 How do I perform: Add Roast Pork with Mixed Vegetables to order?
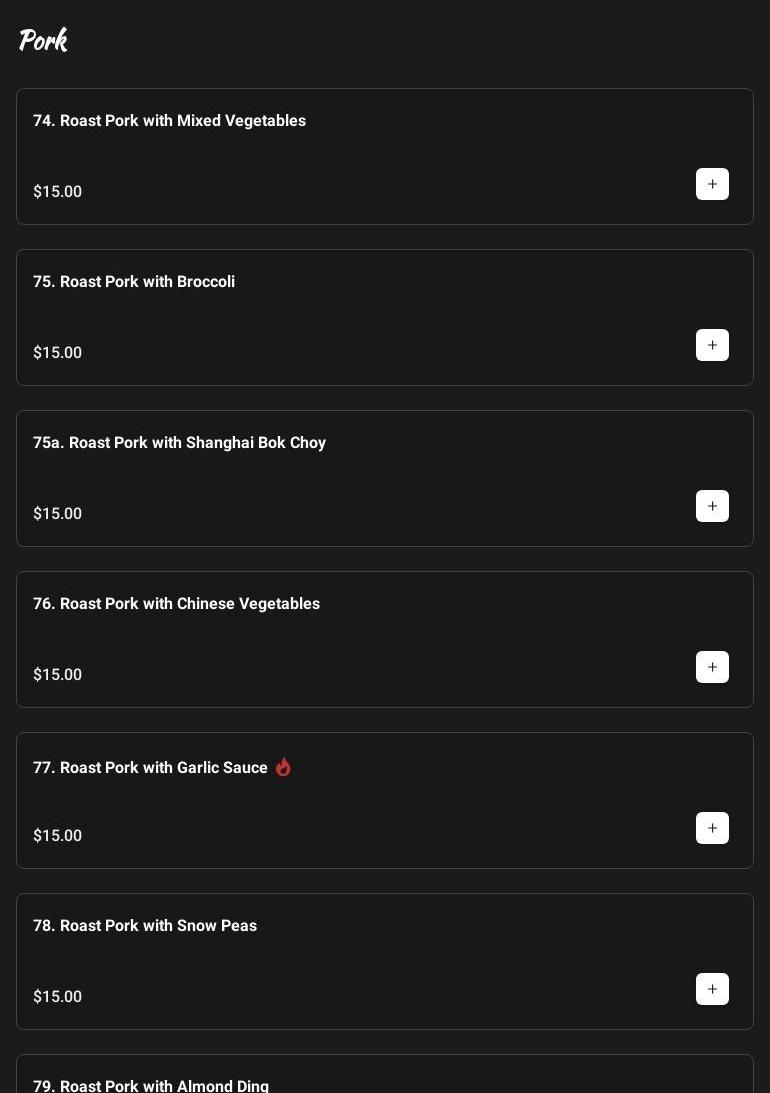pyautogui.click(x=712, y=184)
